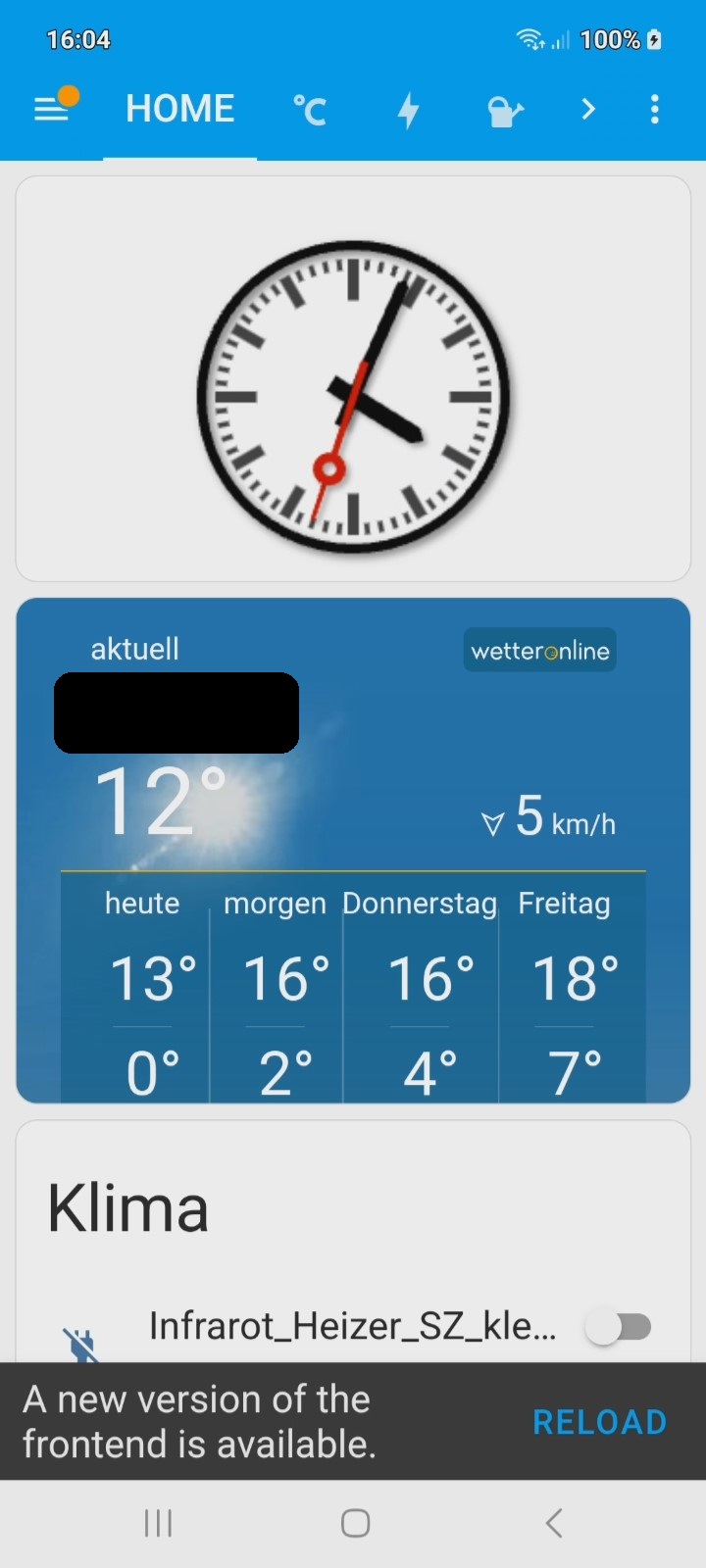Go back with the system back button

click(x=554, y=1523)
